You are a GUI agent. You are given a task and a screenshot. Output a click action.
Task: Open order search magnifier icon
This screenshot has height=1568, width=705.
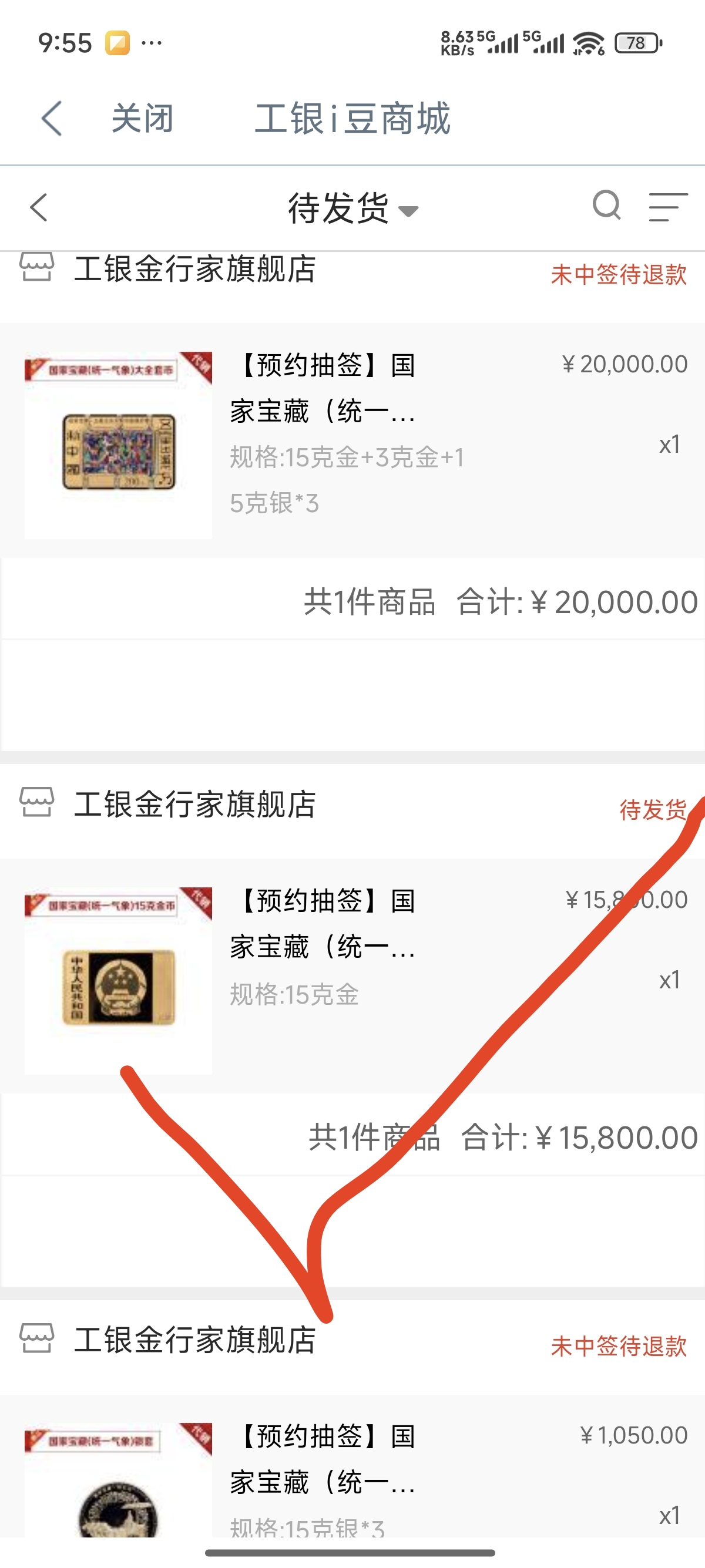[606, 206]
